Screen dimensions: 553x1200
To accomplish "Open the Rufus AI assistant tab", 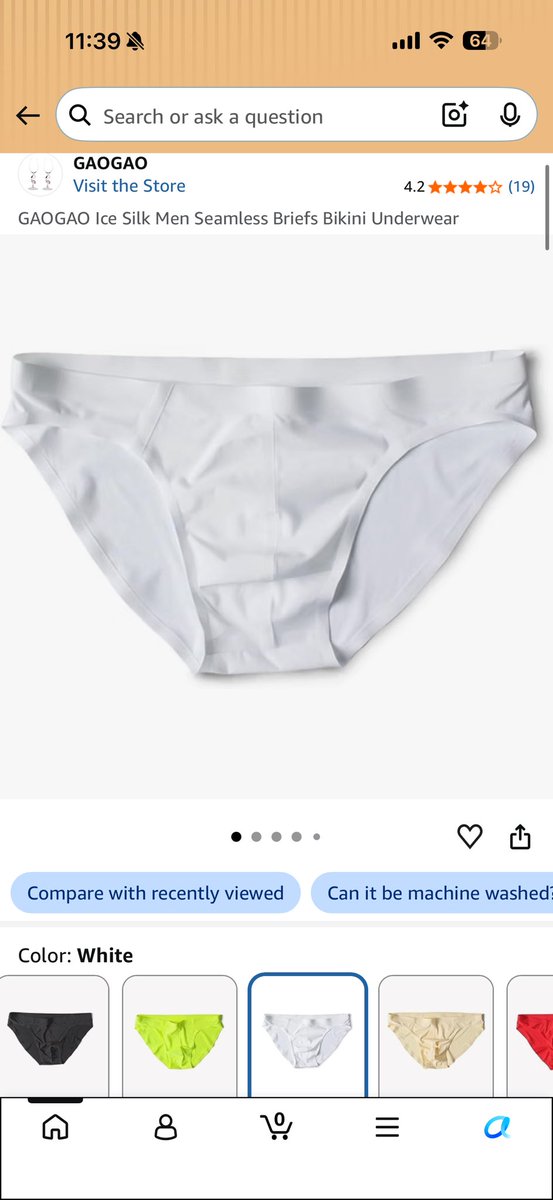I will point(498,1128).
